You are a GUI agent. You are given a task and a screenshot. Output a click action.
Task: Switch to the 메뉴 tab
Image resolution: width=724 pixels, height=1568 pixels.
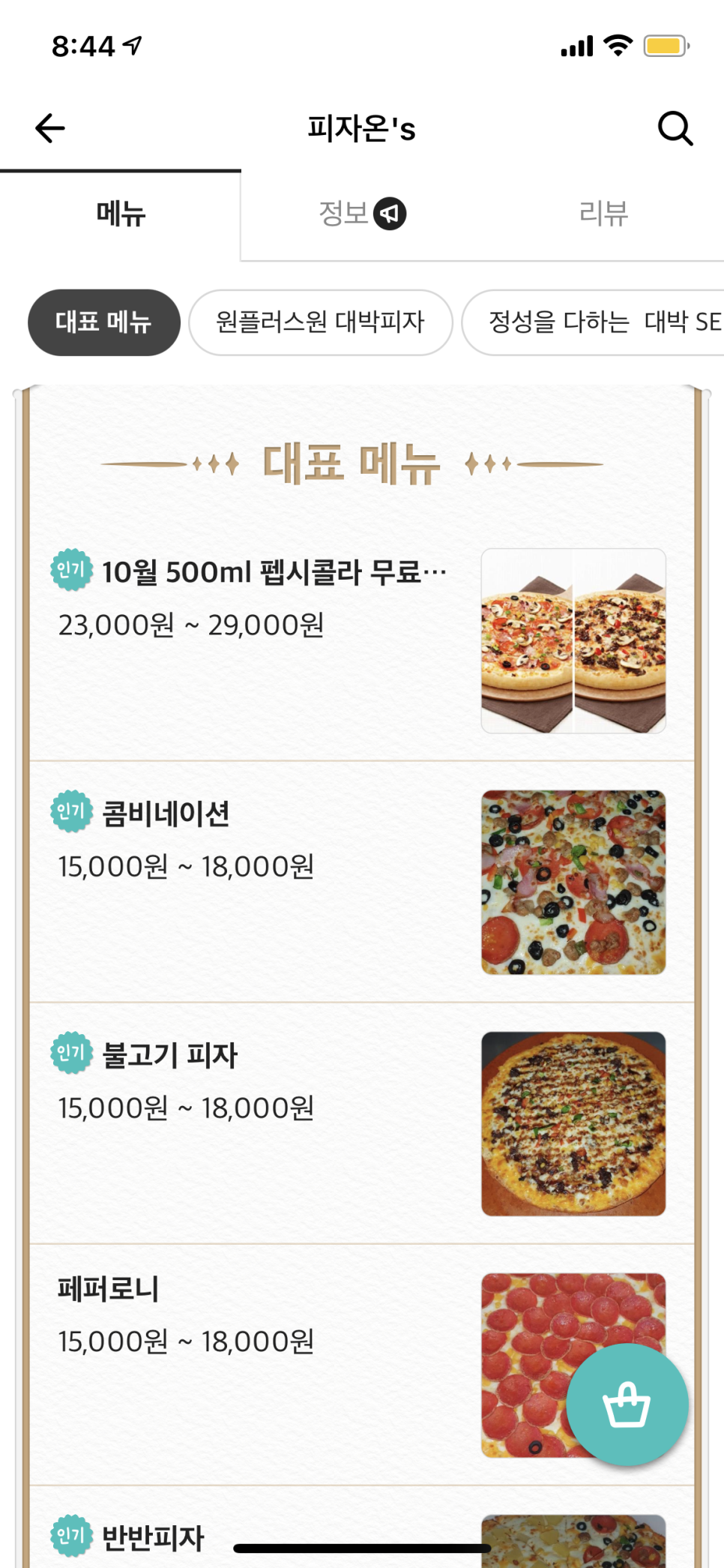(x=121, y=214)
